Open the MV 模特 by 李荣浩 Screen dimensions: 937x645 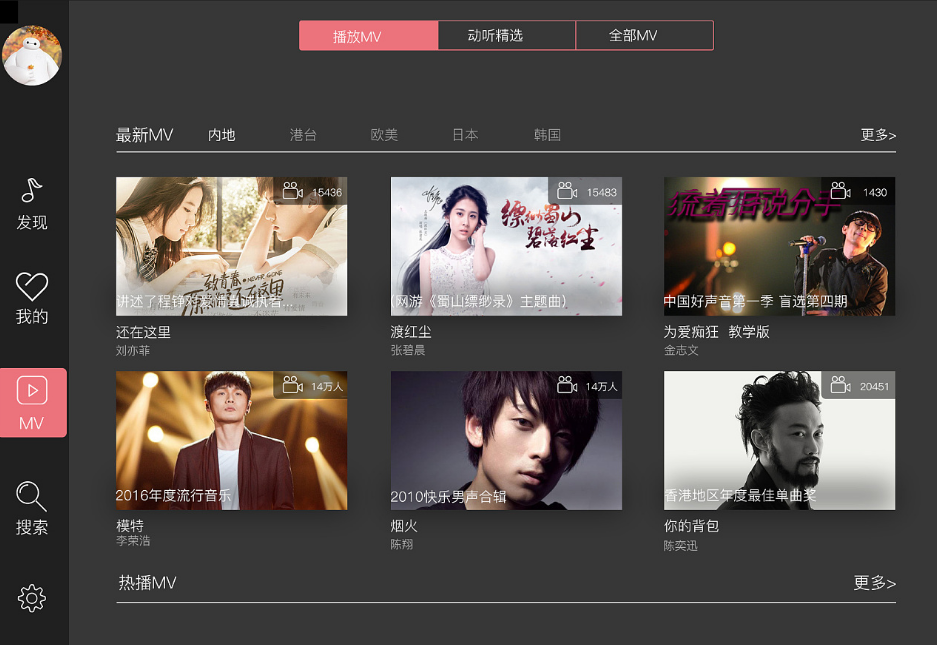(x=231, y=440)
